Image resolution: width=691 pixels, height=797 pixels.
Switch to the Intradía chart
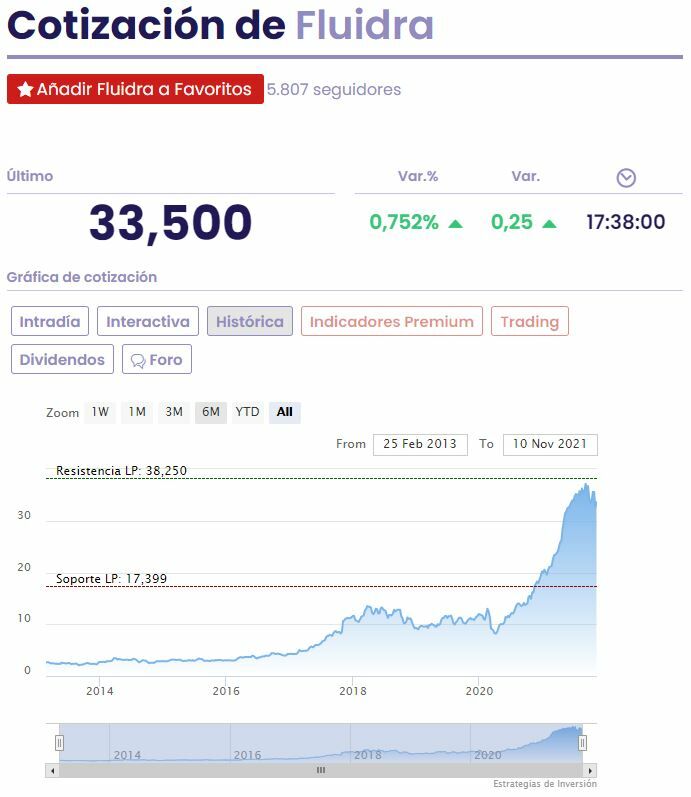click(50, 321)
